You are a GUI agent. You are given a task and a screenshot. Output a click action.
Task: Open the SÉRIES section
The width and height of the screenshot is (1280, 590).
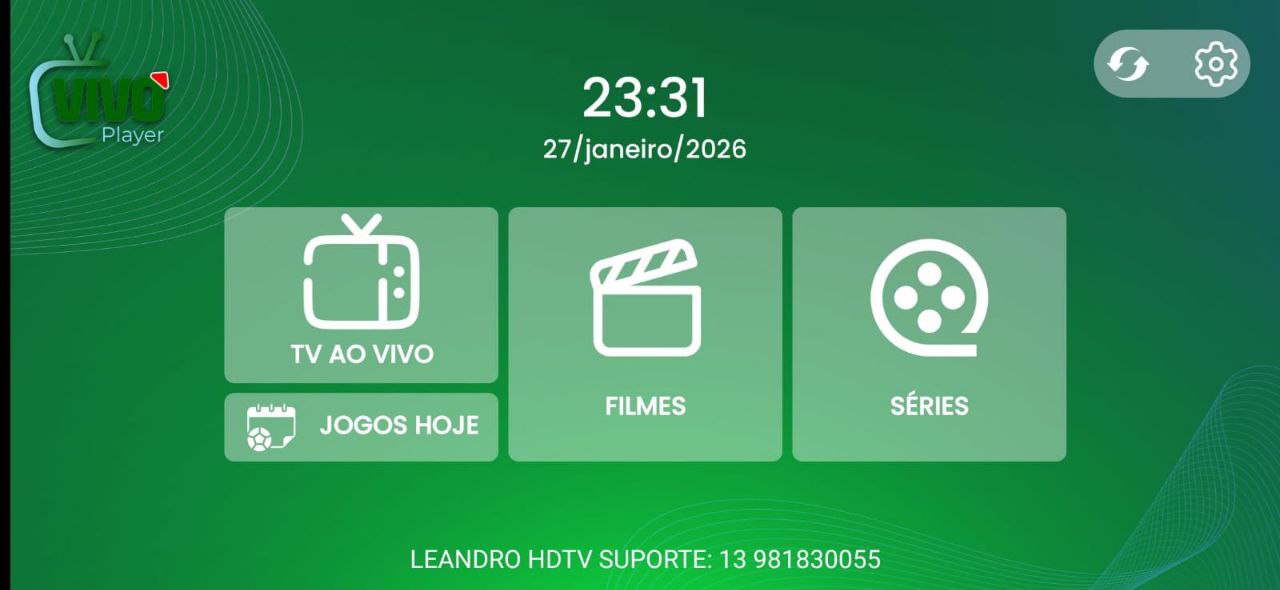click(x=929, y=334)
